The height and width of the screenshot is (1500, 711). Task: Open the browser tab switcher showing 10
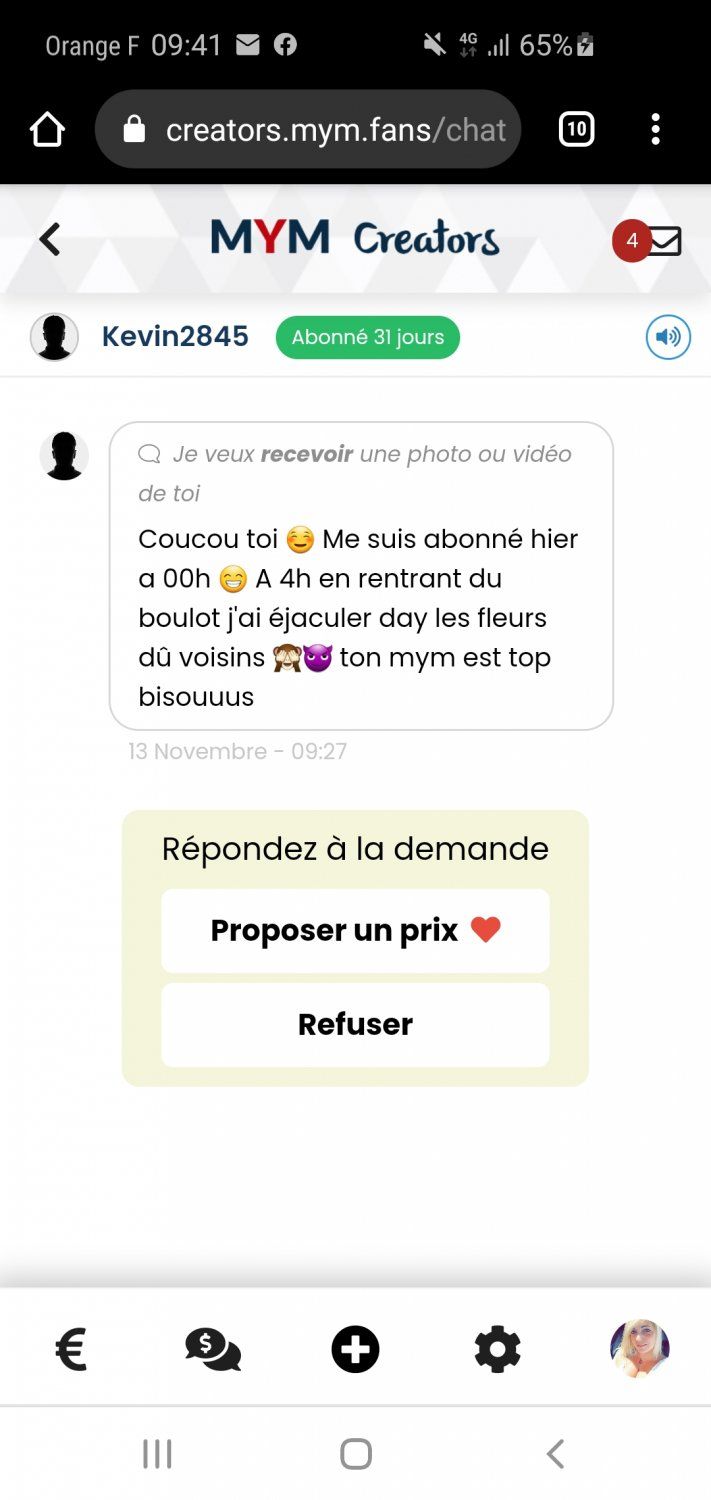coord(576,129)
